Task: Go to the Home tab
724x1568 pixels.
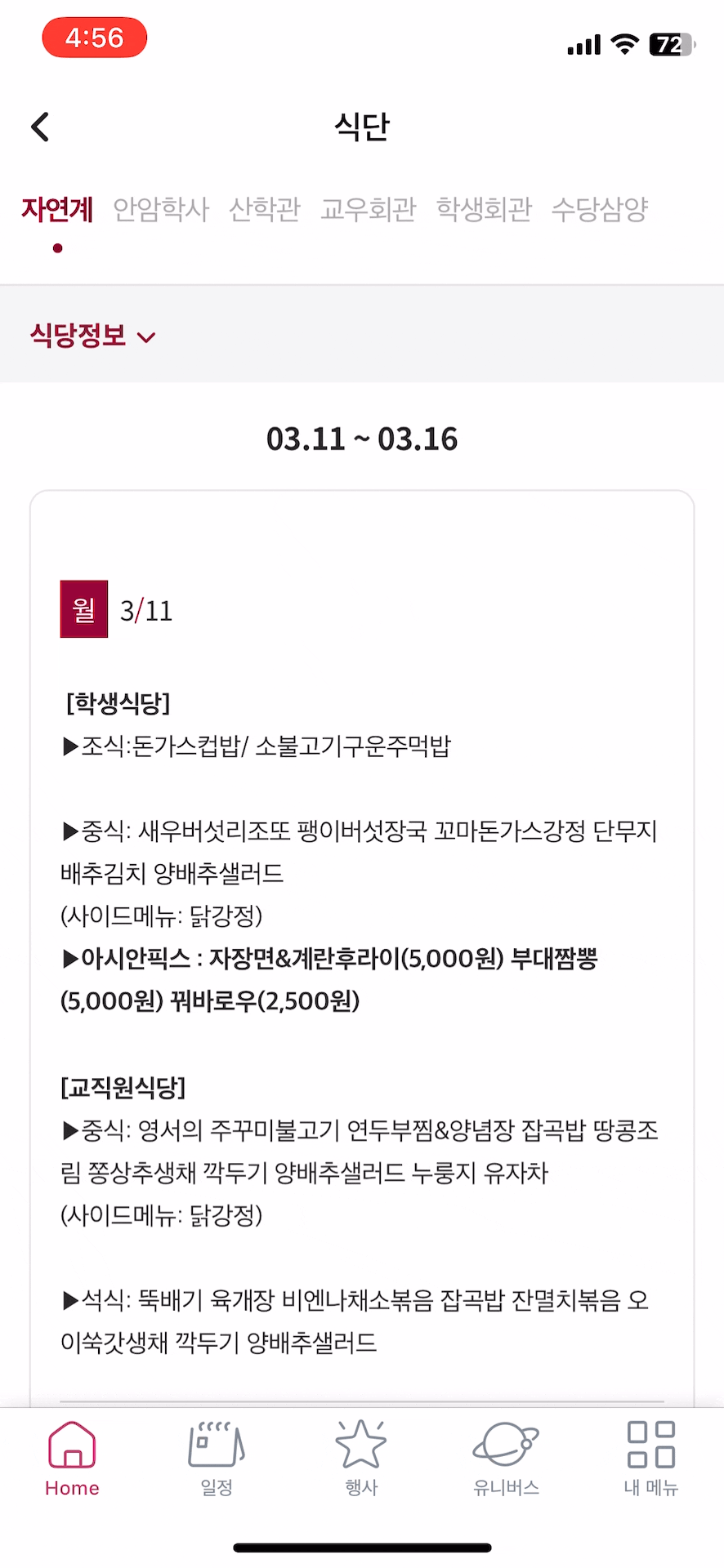Action: (72, 1458)
